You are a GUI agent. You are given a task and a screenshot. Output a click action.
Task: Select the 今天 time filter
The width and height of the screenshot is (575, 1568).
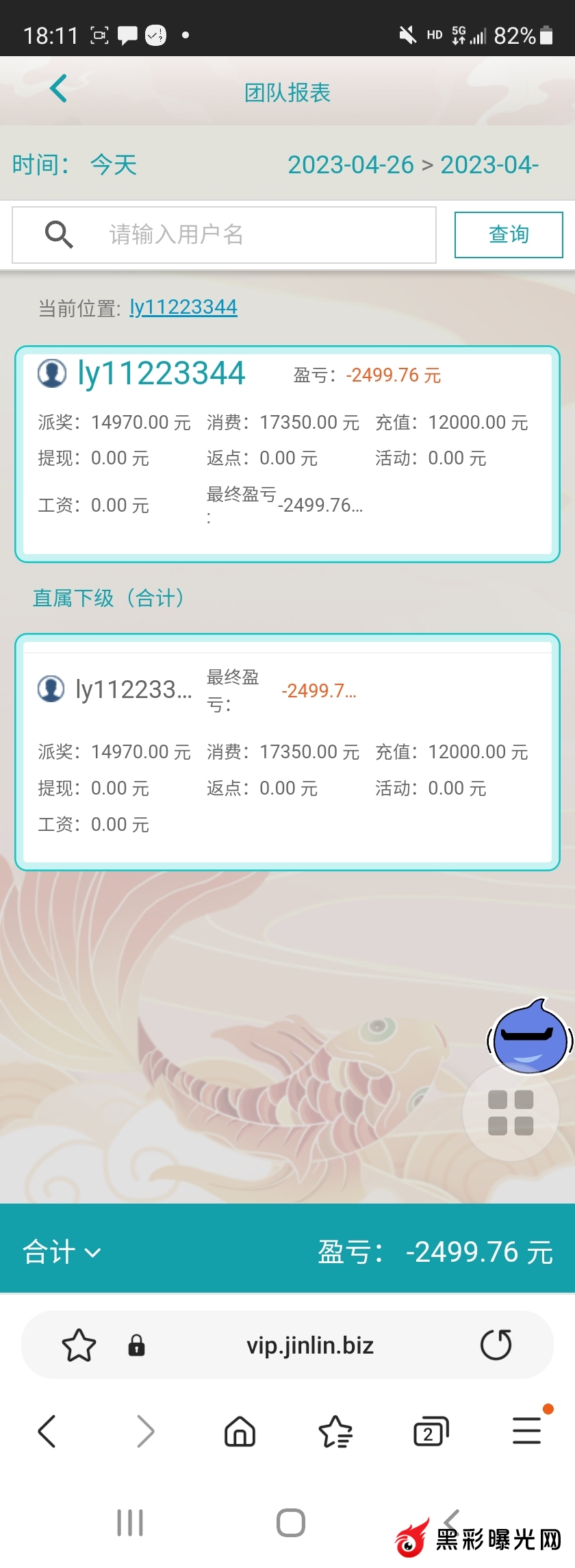point(114,165)
